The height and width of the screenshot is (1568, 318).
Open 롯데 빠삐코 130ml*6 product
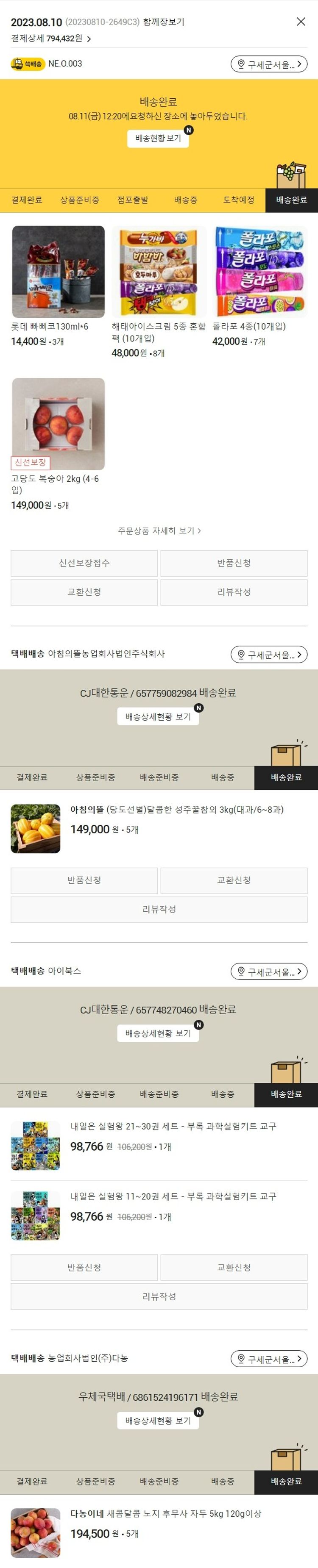coord(58,272)
